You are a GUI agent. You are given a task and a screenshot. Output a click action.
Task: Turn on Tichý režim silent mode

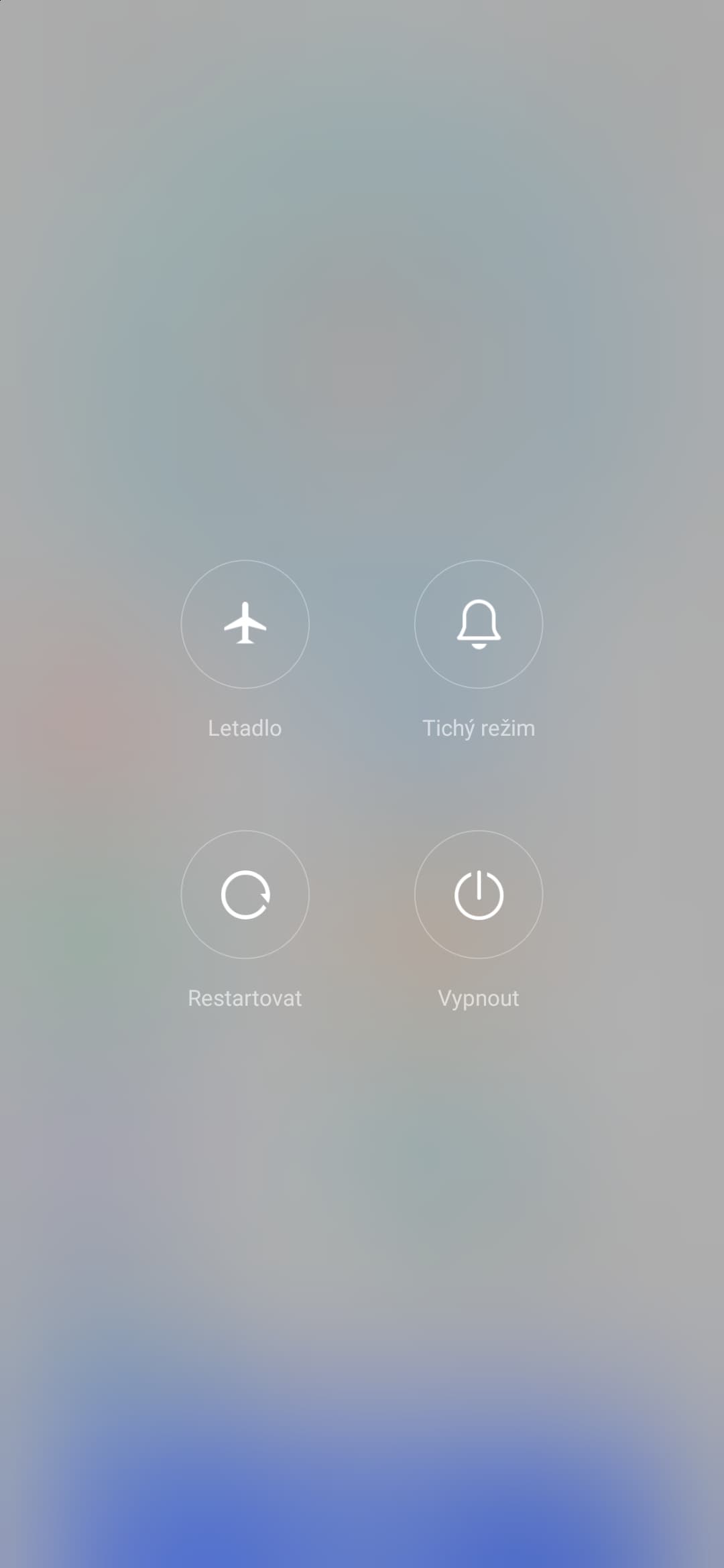click(478, 624)
